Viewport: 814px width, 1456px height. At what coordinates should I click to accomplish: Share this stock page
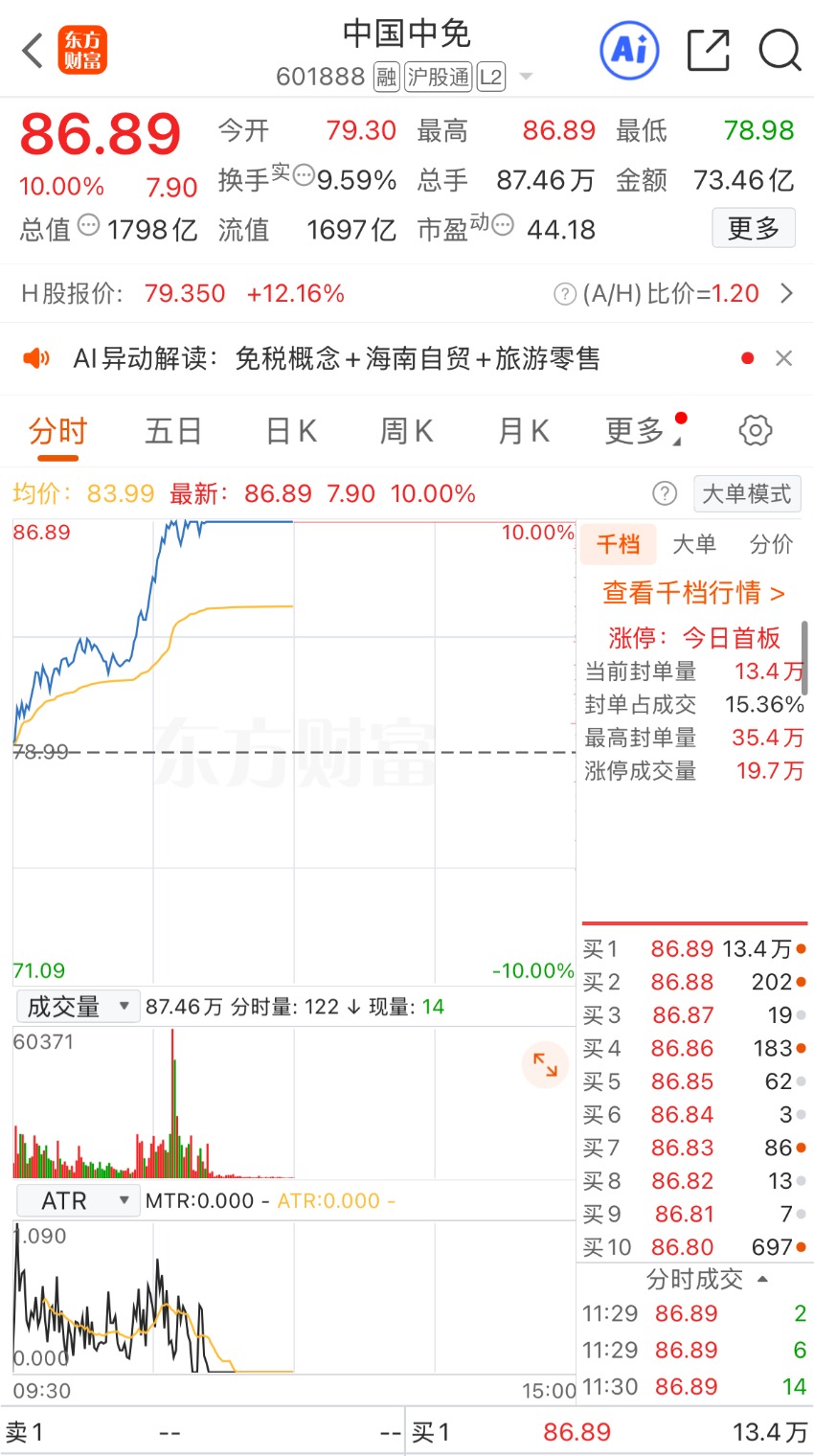(x=709, y=51)
